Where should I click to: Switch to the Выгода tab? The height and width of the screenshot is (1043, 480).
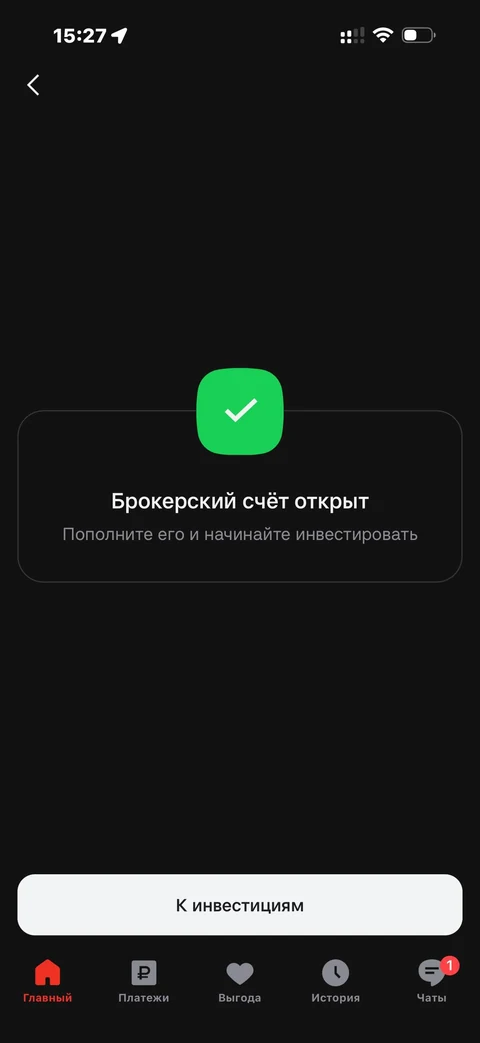point(239,981)
